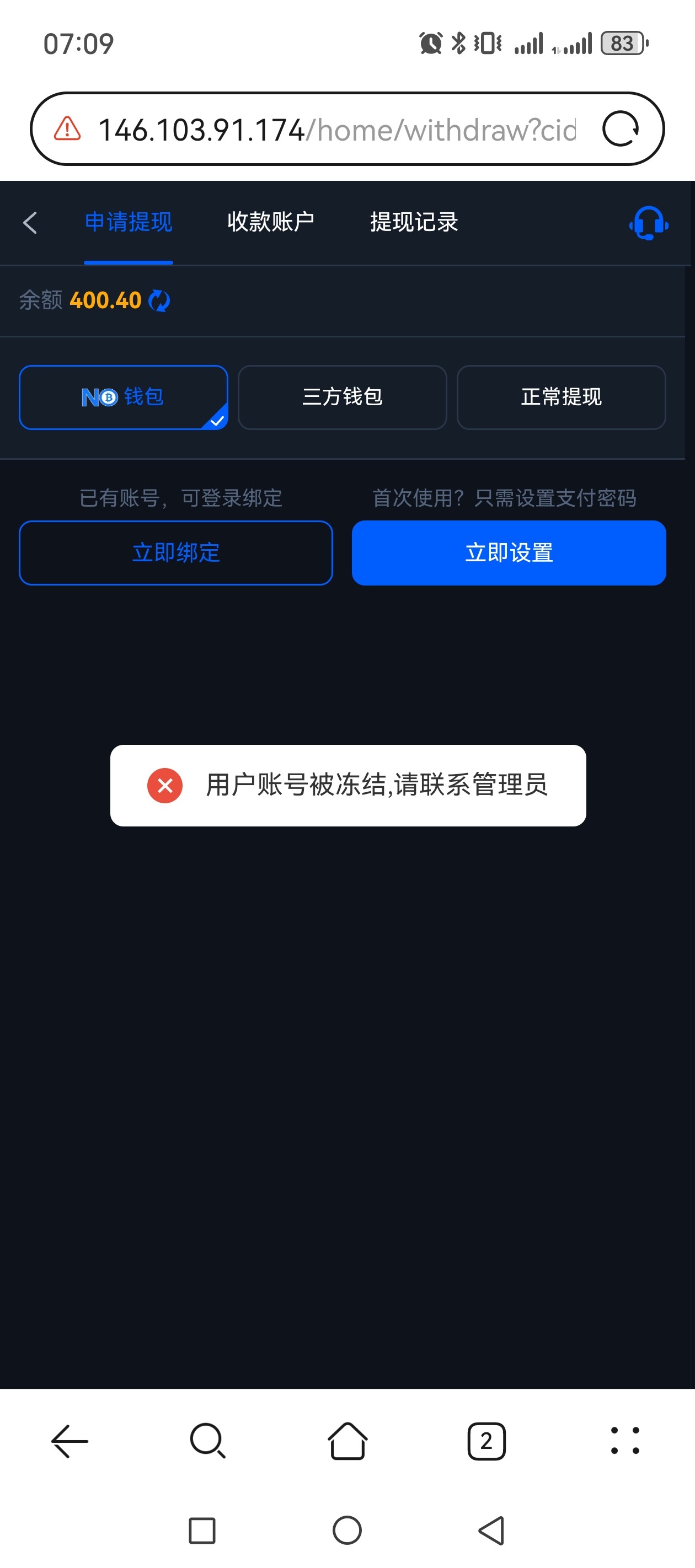The height and width of the screenshot is (1568, 695).
Task: Open recent apps from the system bar
Action: point(202,1531)
